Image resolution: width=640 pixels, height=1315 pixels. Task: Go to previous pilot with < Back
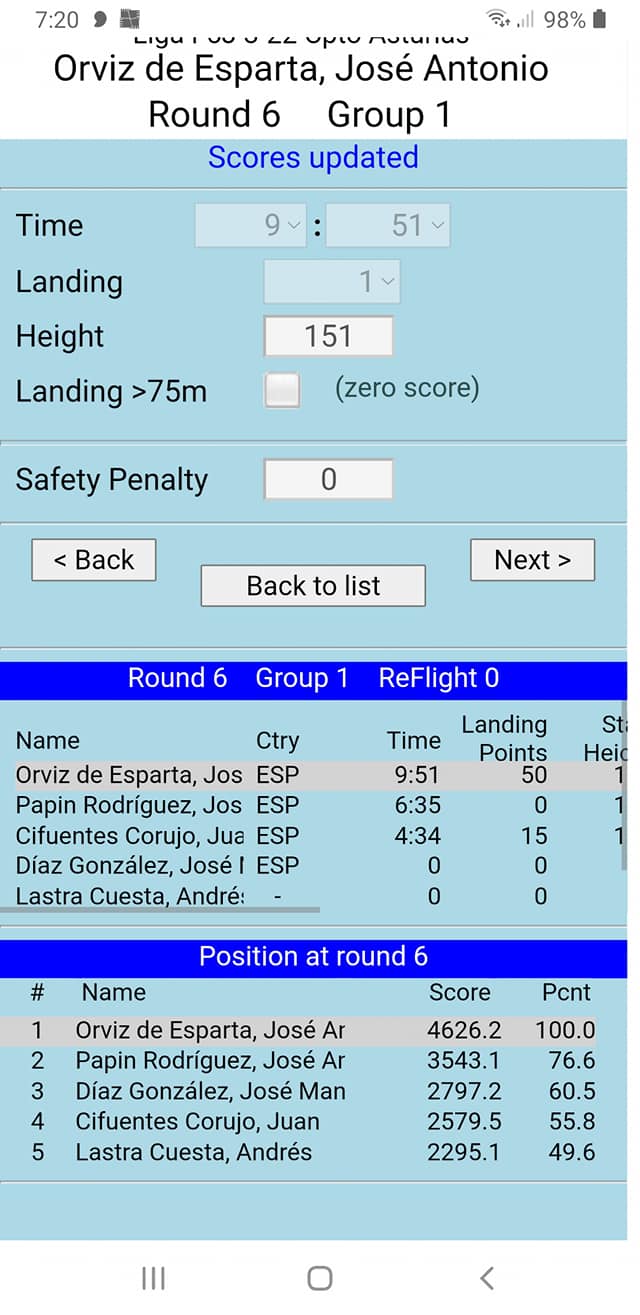[93, 560]
